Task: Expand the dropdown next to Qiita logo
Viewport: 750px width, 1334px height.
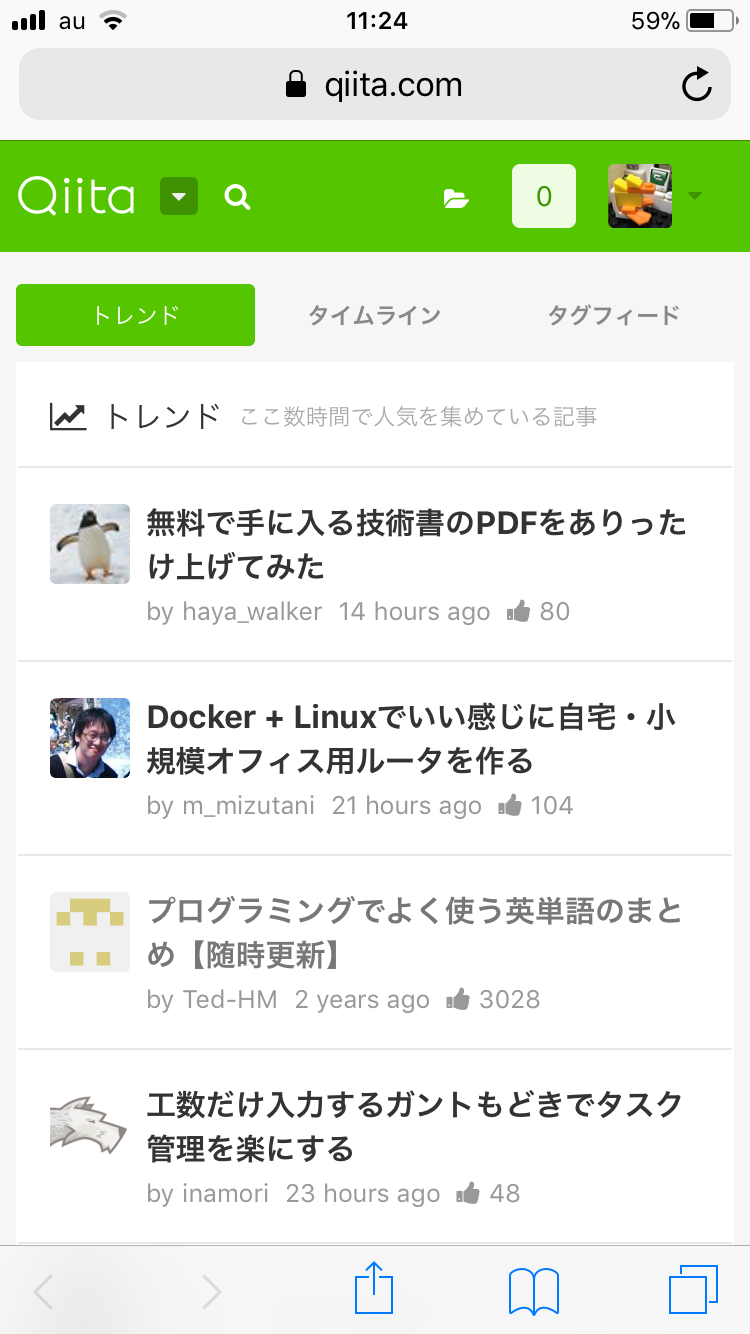Action: coord(179,196)
